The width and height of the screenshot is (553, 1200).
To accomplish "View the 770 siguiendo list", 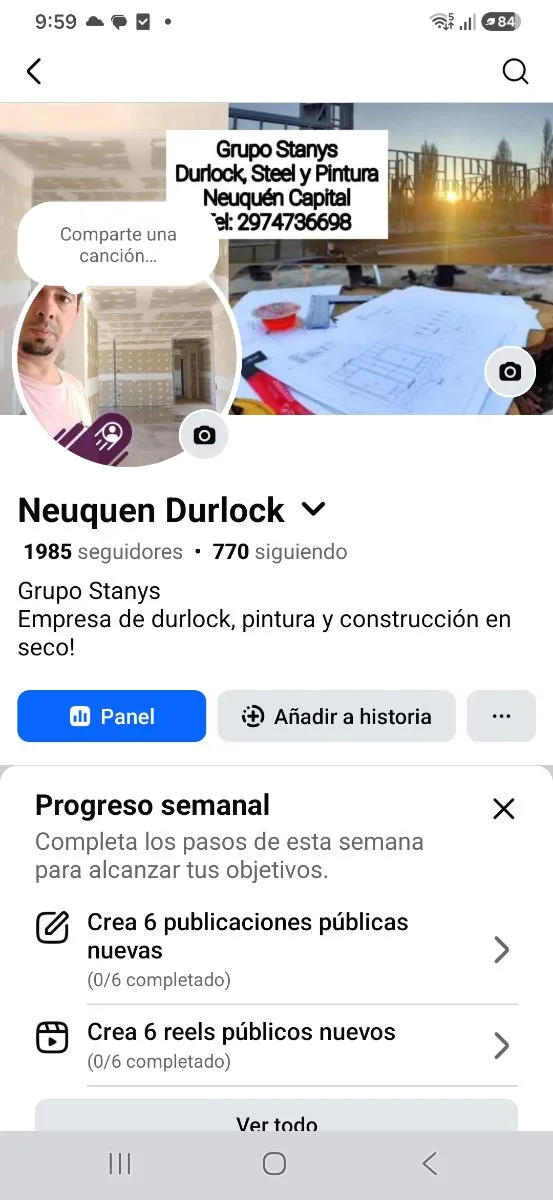I will click(x=280, y=552).
